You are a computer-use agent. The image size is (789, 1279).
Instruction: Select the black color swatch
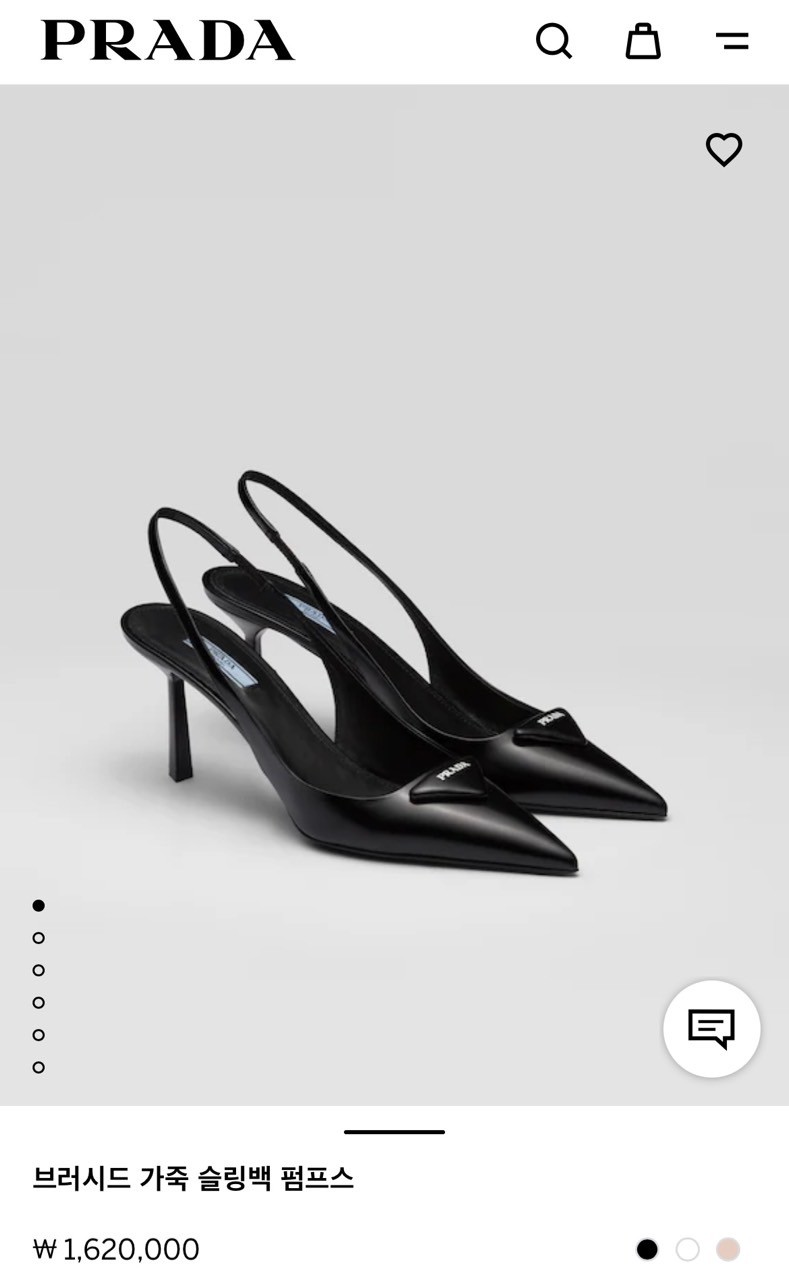648,1249
